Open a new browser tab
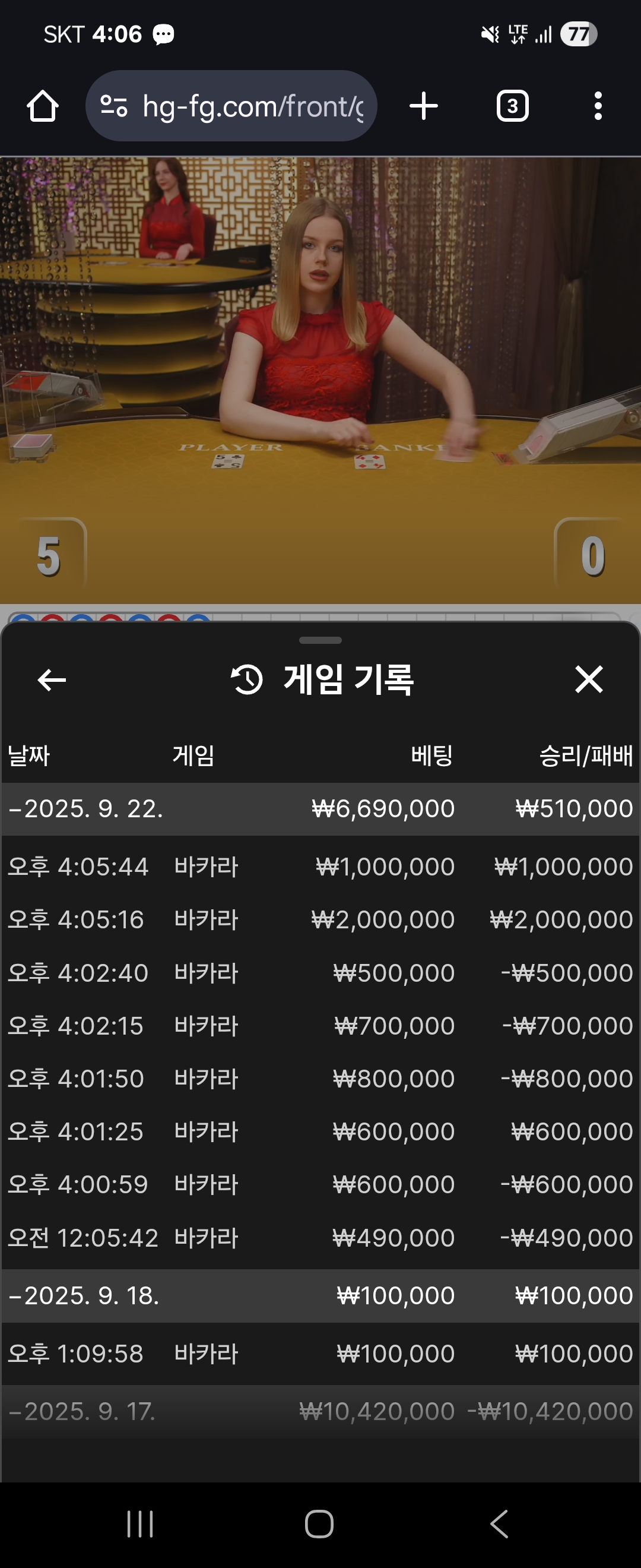This screenshot has width=641, height=1568. click(x=424, y=106)
